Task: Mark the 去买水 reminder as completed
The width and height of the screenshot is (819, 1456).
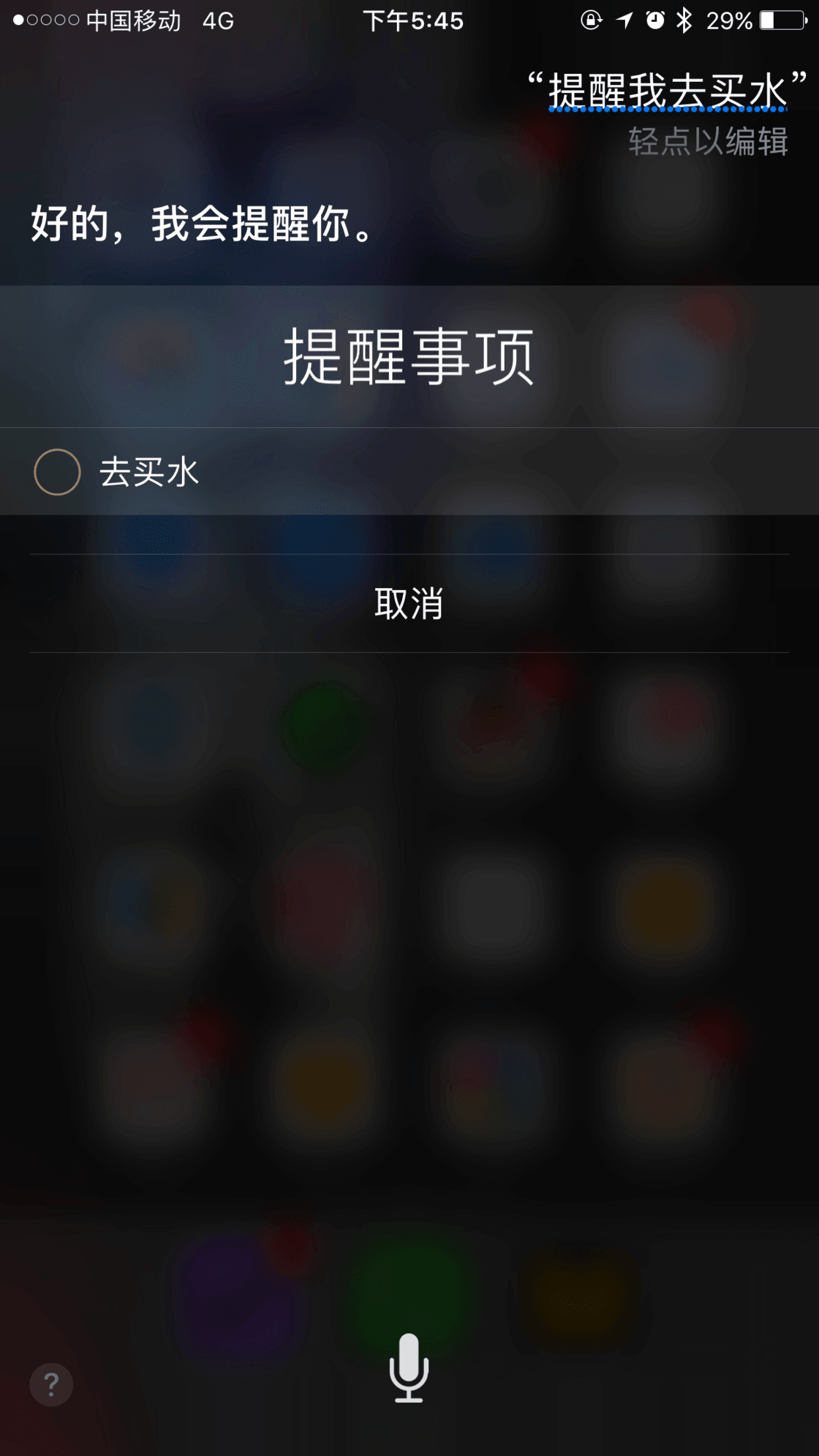Action: (57, 472)
